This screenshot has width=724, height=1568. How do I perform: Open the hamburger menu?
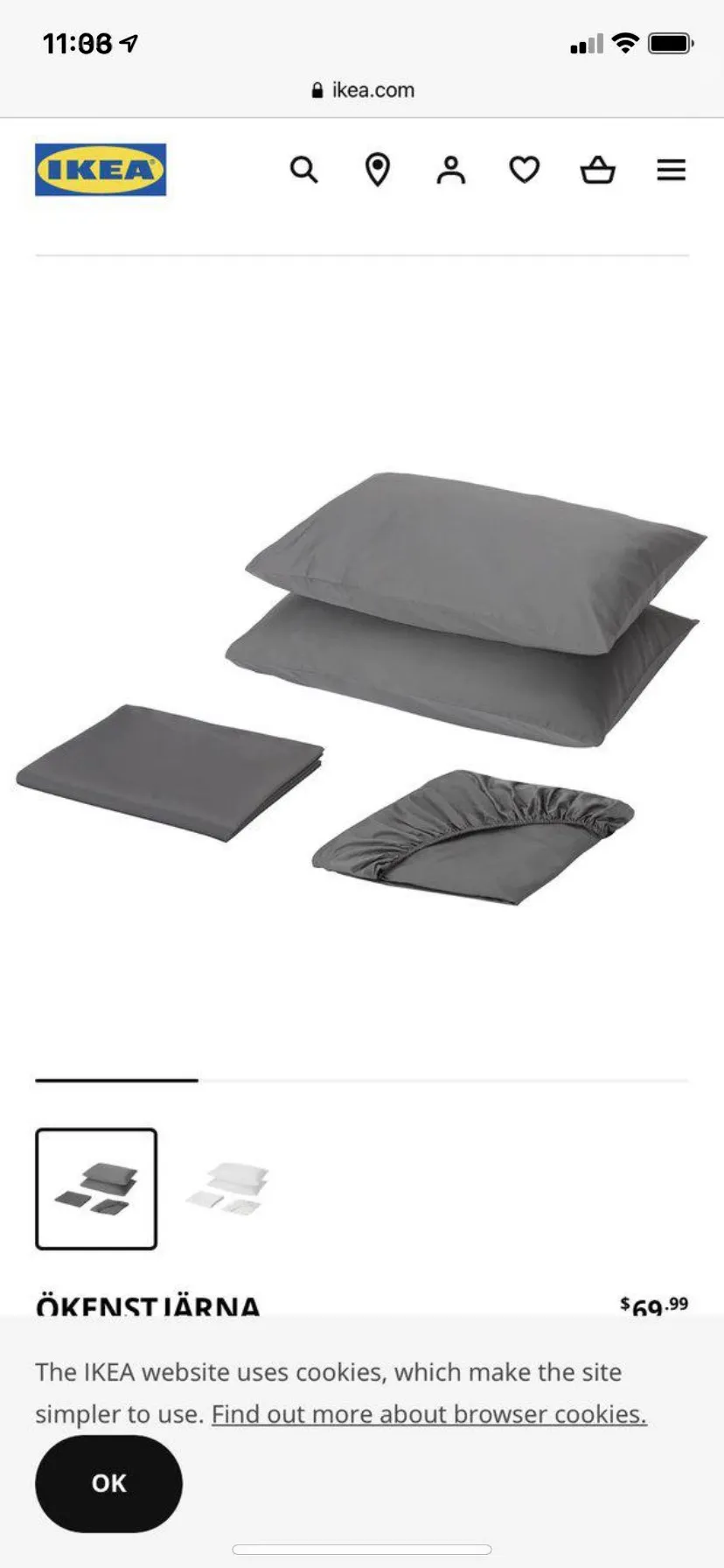(671, 170)
